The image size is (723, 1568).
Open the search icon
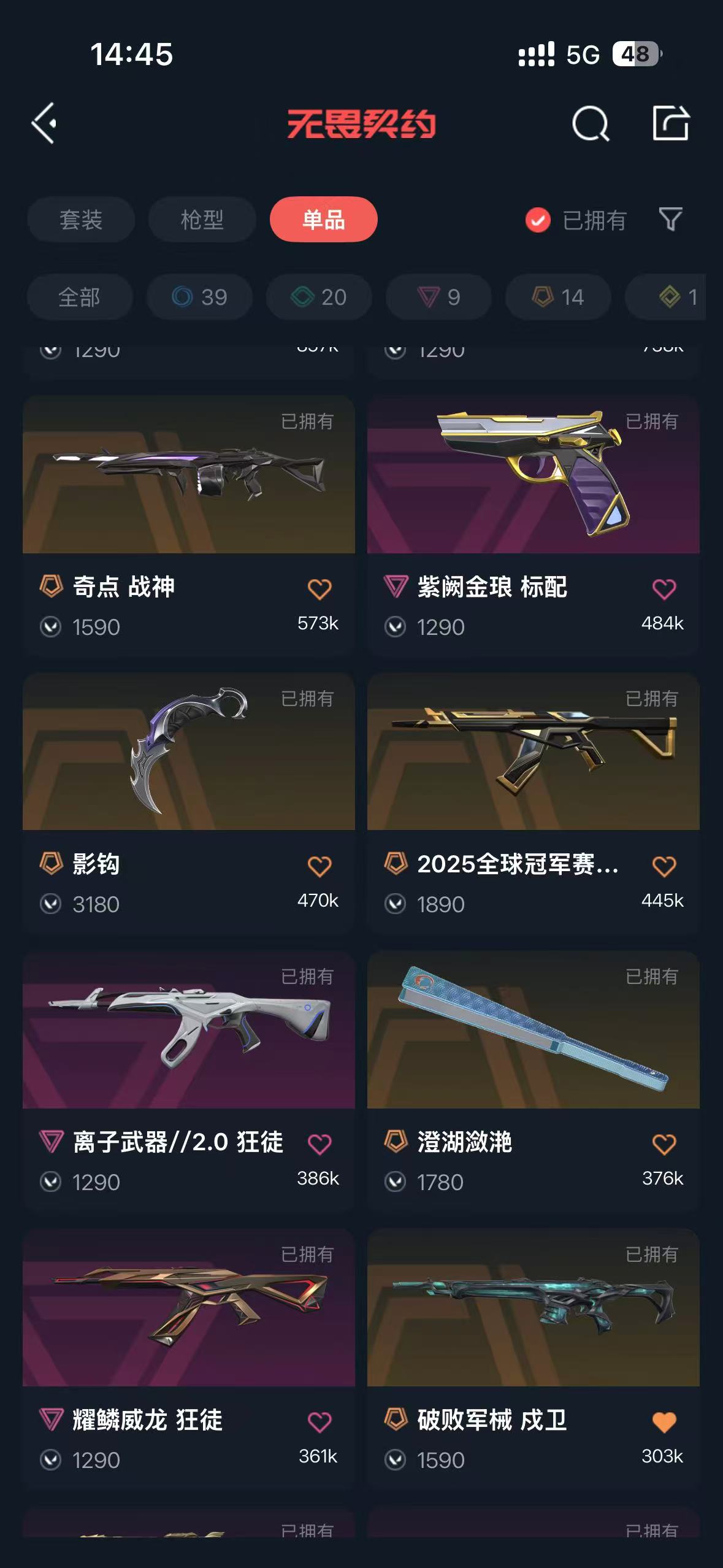(590, 123)
